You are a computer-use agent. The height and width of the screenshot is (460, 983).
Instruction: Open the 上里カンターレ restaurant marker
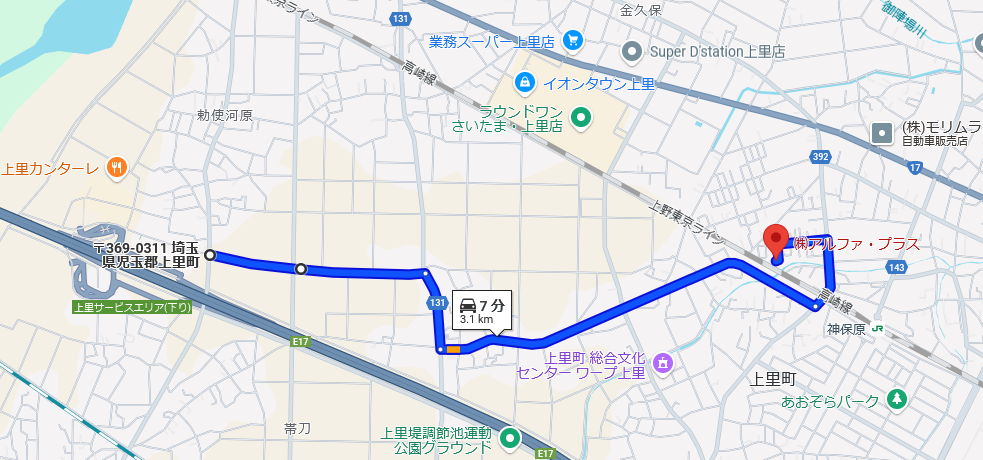(x=117, y=167)
